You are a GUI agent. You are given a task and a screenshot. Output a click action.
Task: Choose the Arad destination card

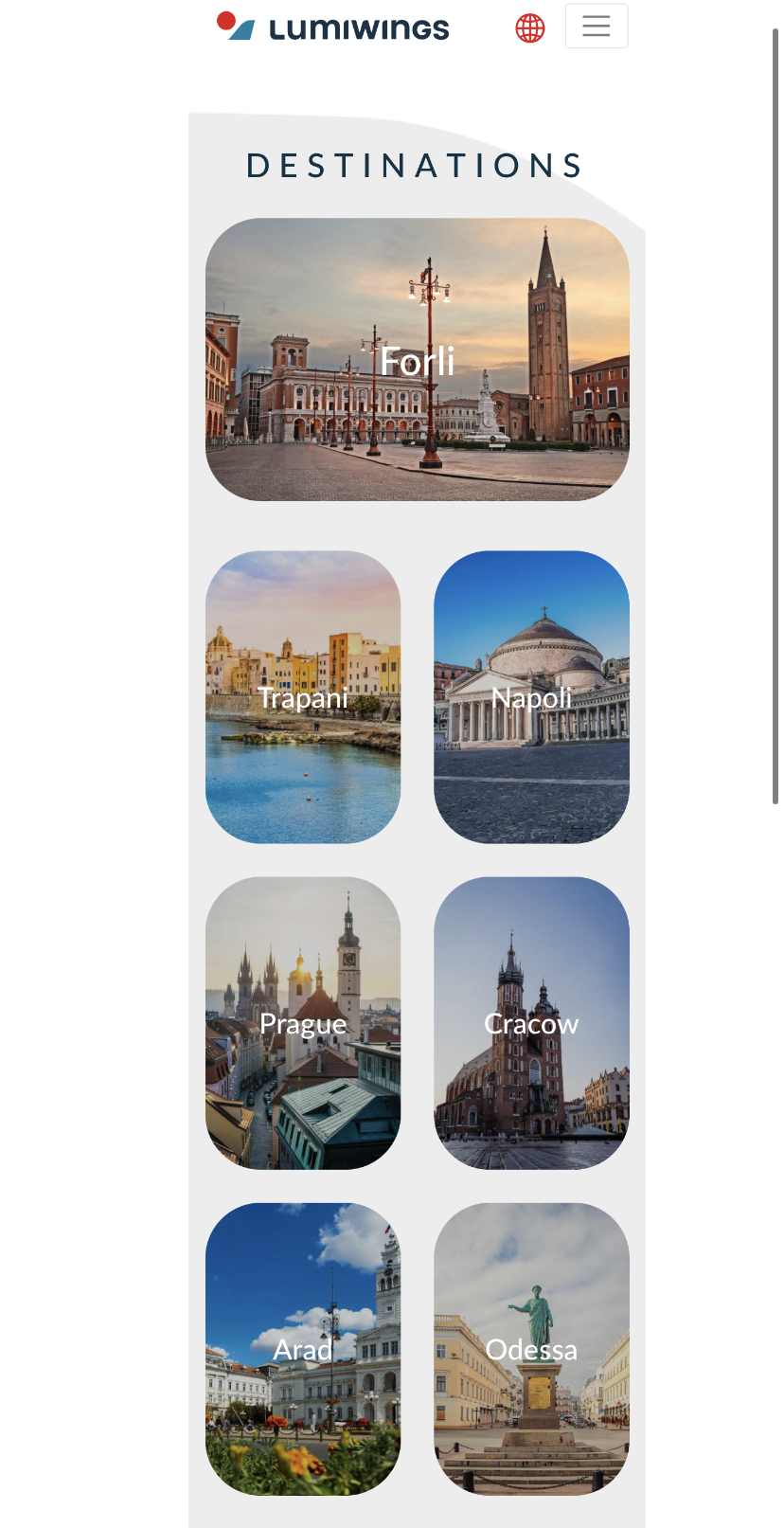coord(303,1349)
